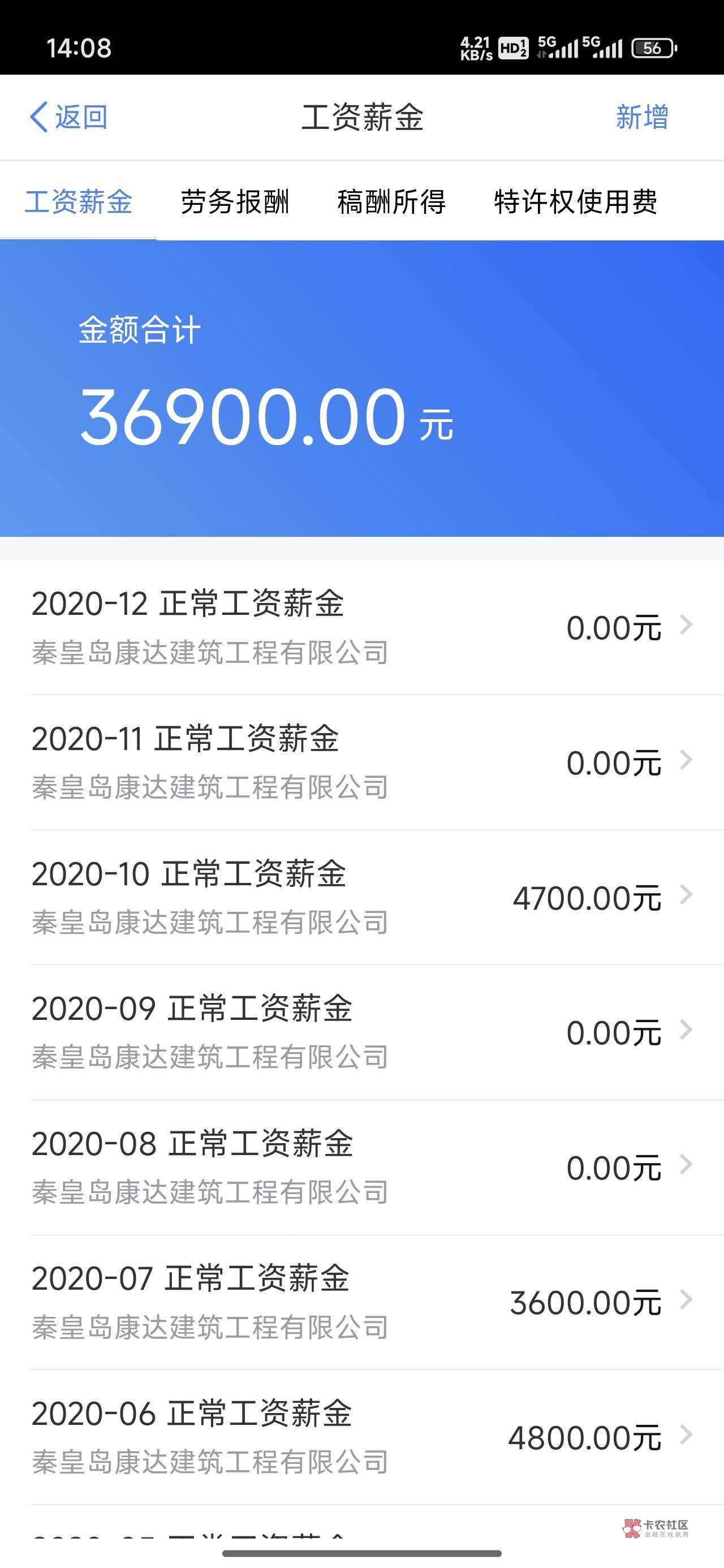
Task: Open the 2020-08 salary entry
Action: pyautogui.click(x=361, y=1168)
